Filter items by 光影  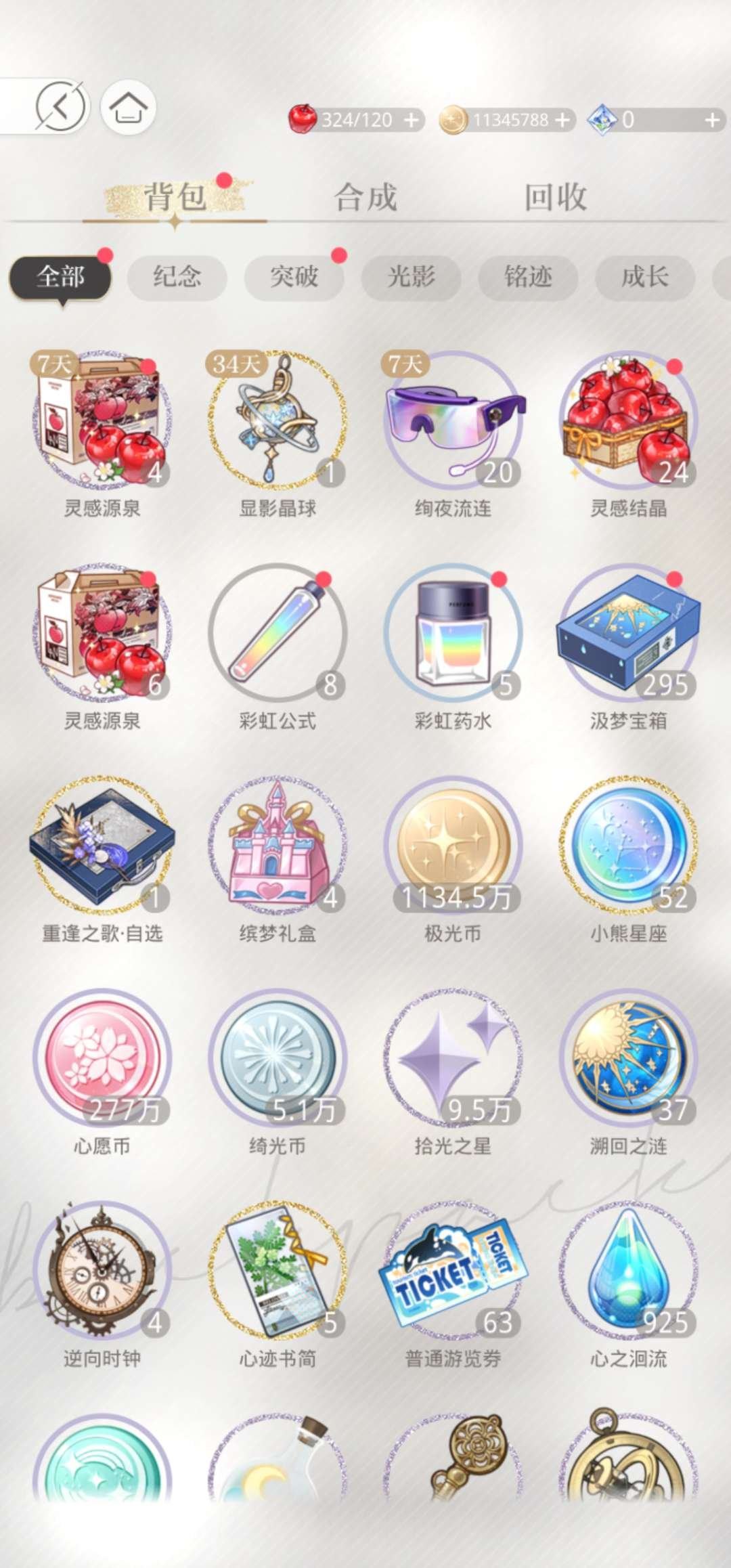click(x=411, y=277)
